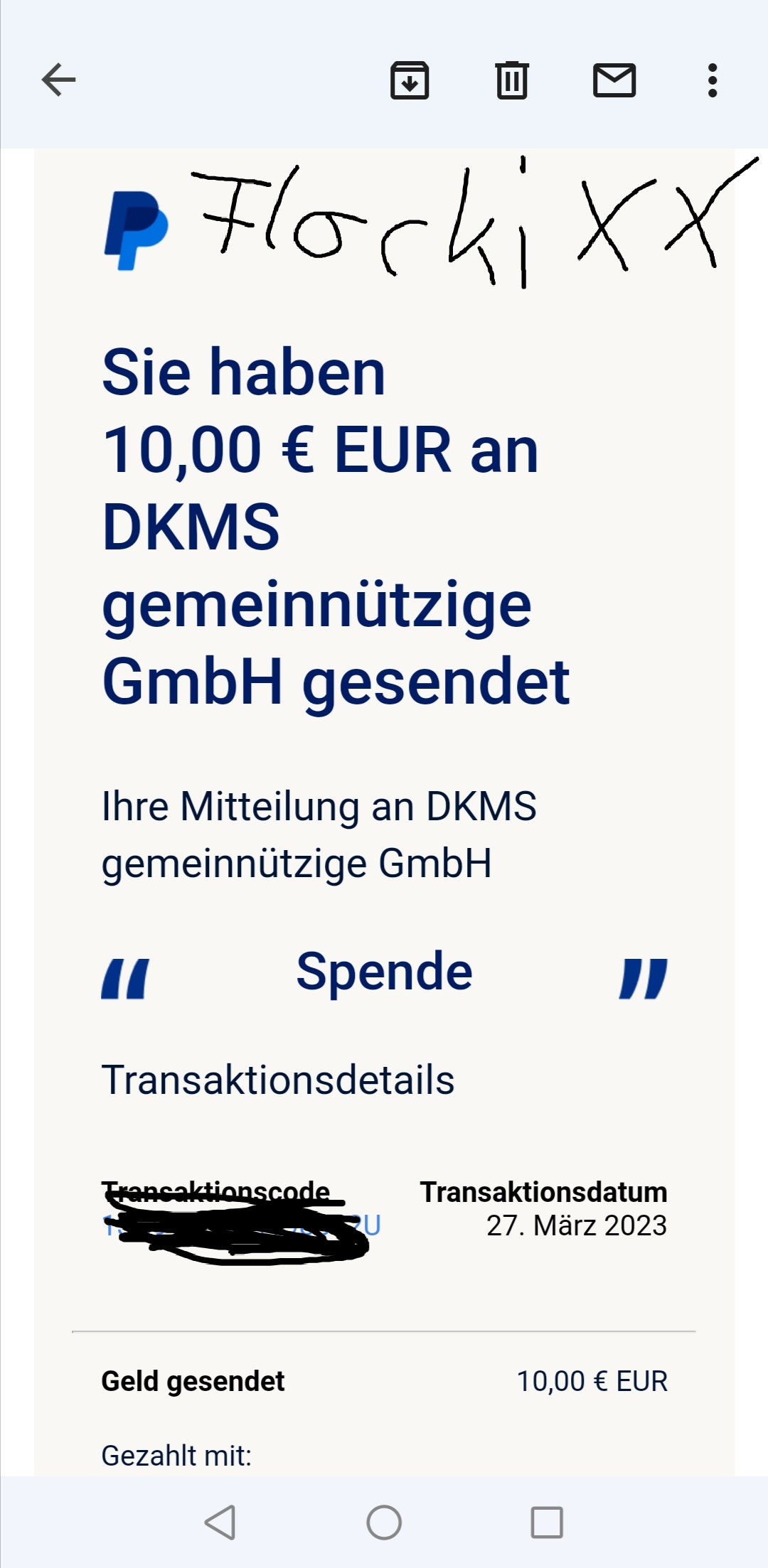The width and height of the screenshot is (768, 1568).
Task: Tap the system home button
Action: pos(384,1523)
